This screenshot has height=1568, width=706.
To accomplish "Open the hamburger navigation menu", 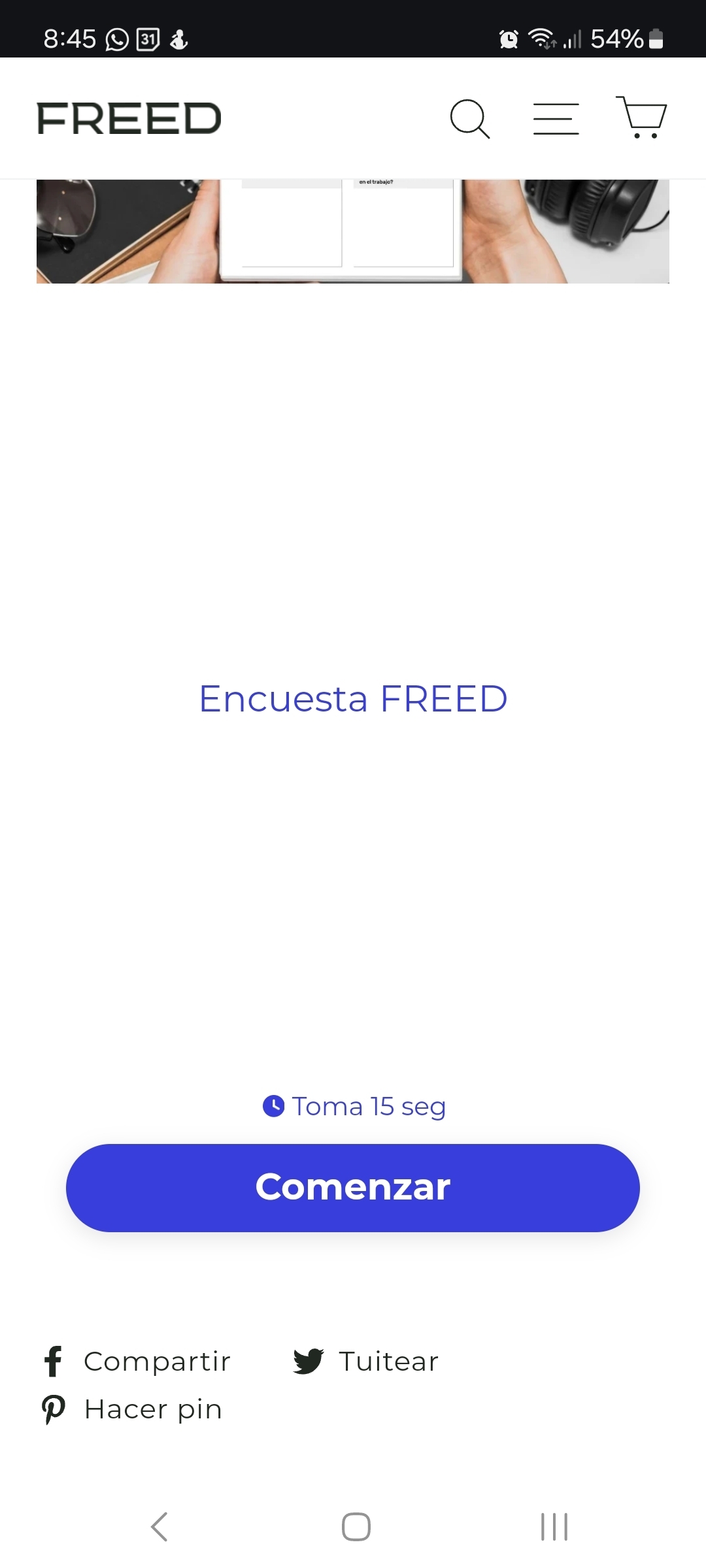I will pyautogui.click(x=556, y=119).
